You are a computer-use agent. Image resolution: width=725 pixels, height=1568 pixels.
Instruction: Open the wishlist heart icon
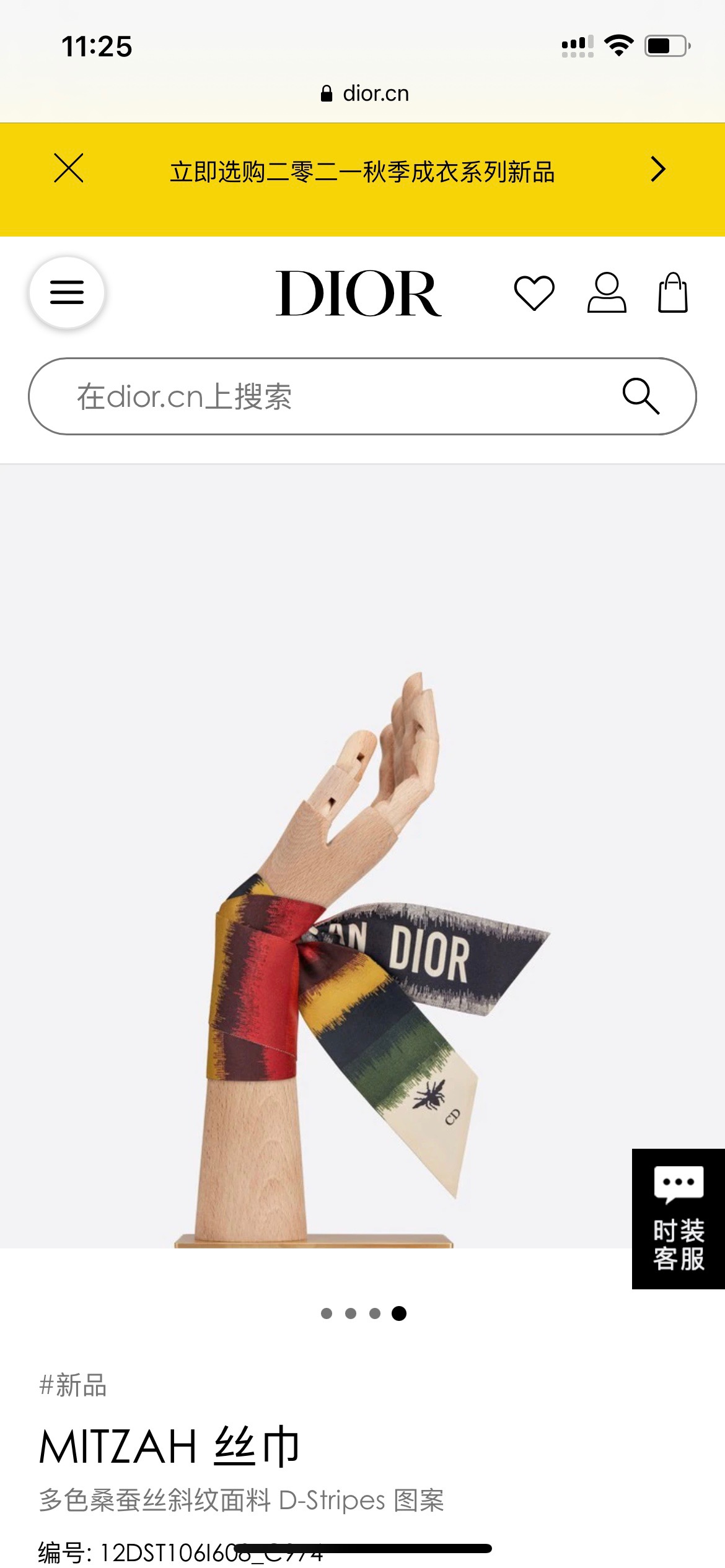click(534, 293)
